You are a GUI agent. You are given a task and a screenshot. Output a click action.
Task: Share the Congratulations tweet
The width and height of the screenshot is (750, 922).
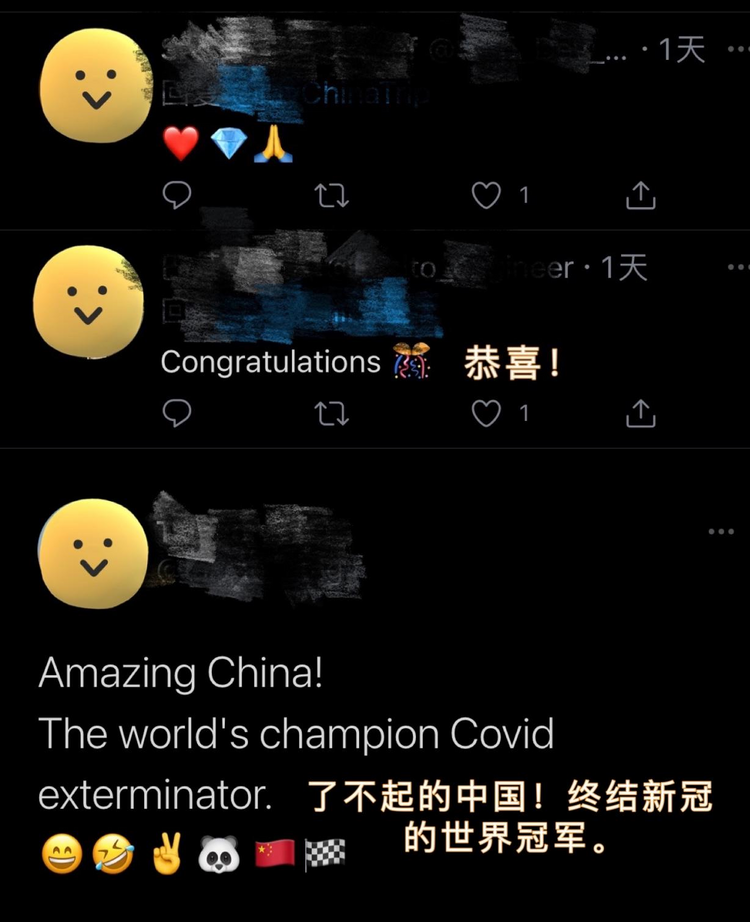coord(640,412)
